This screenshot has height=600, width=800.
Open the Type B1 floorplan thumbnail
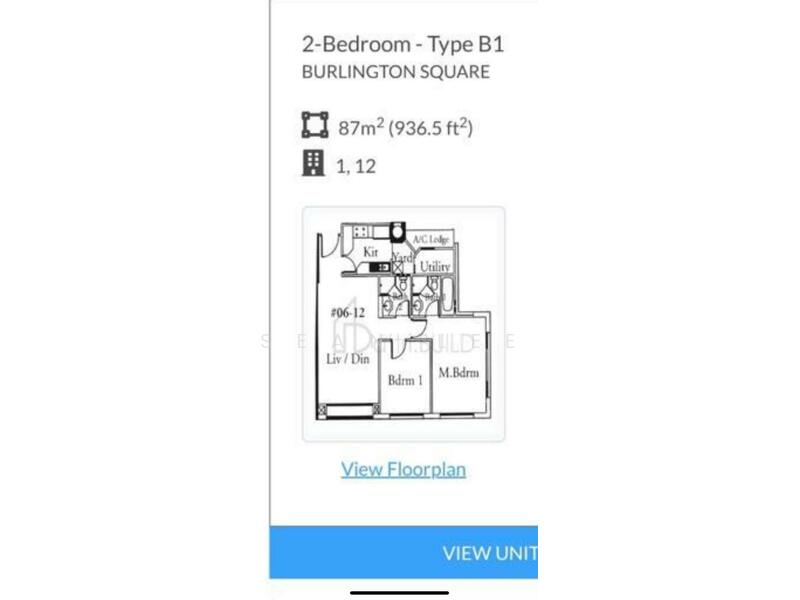[x=403, y=324]
